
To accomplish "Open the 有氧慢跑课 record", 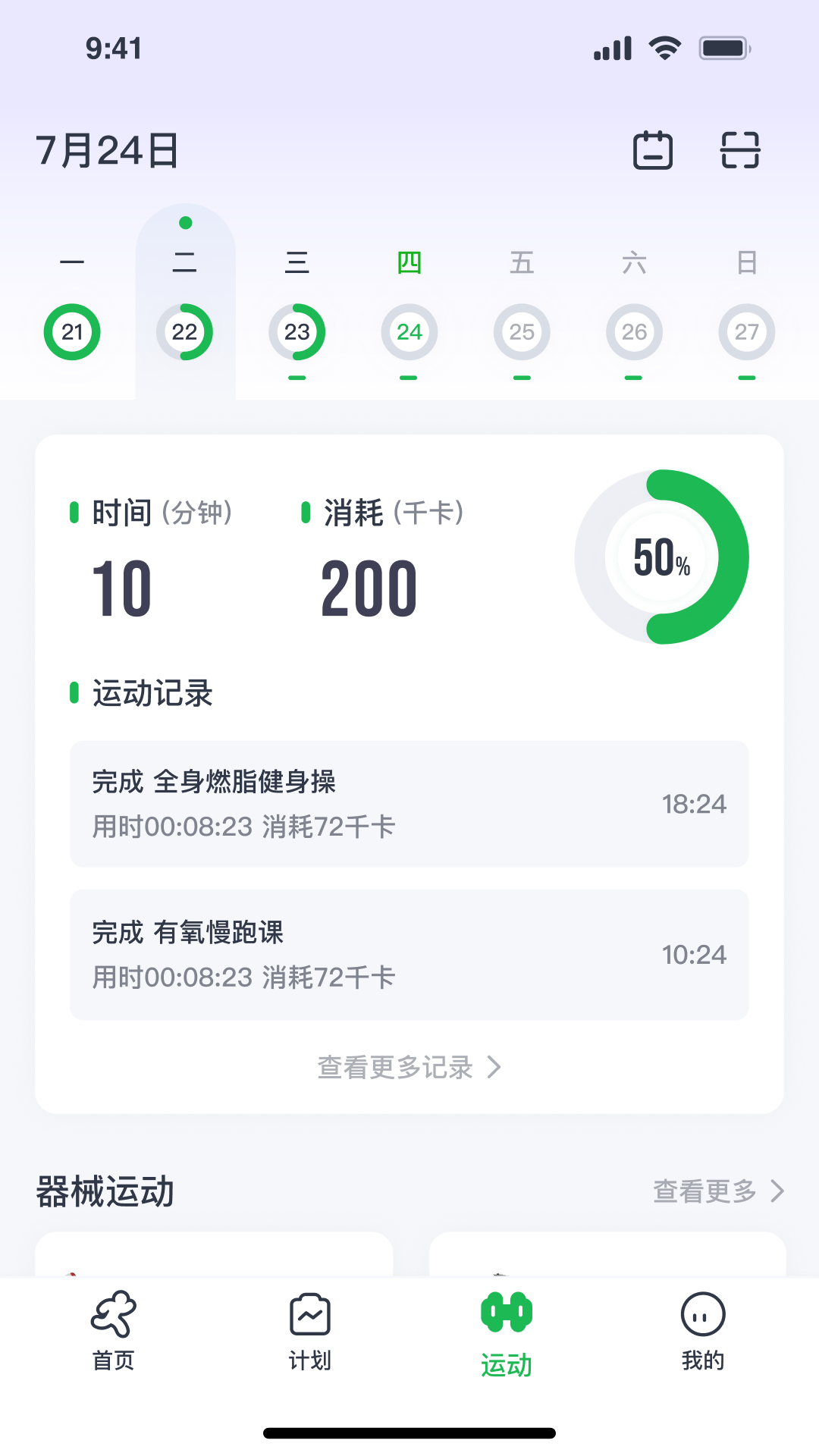I will click(409, 954).
